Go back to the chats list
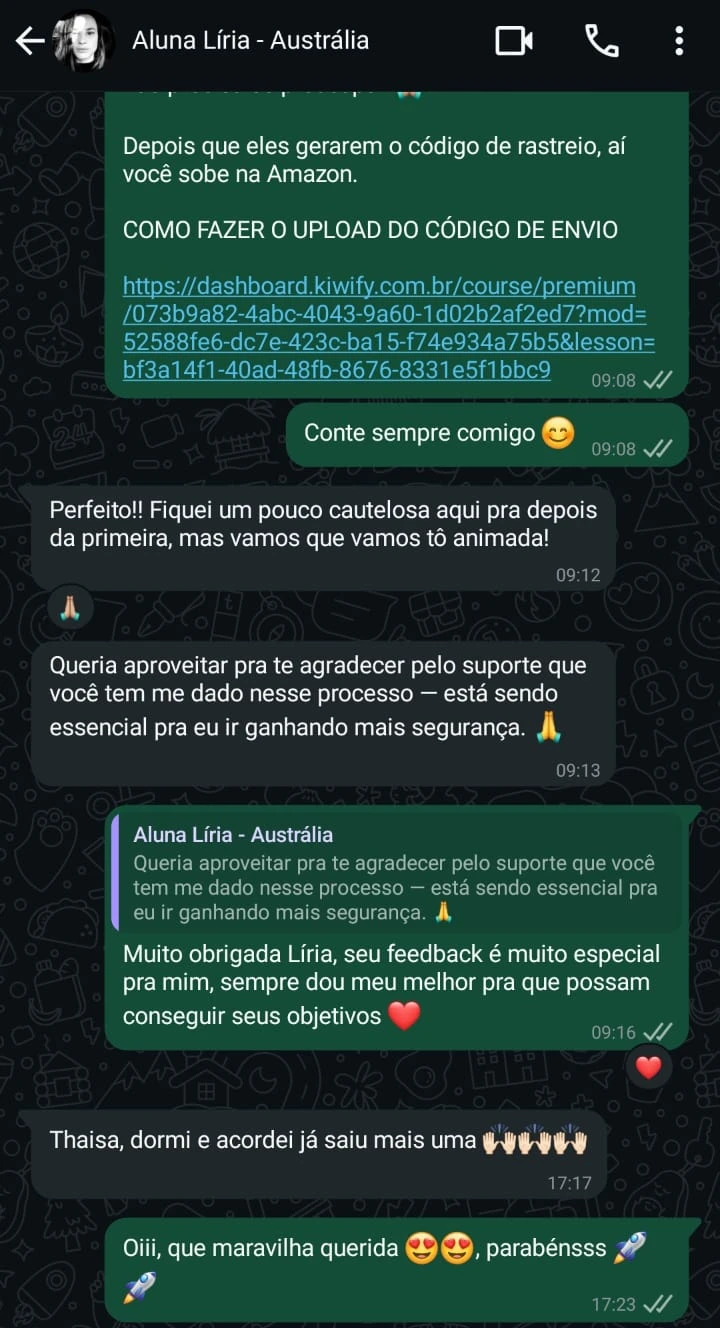 click(30, 41)
